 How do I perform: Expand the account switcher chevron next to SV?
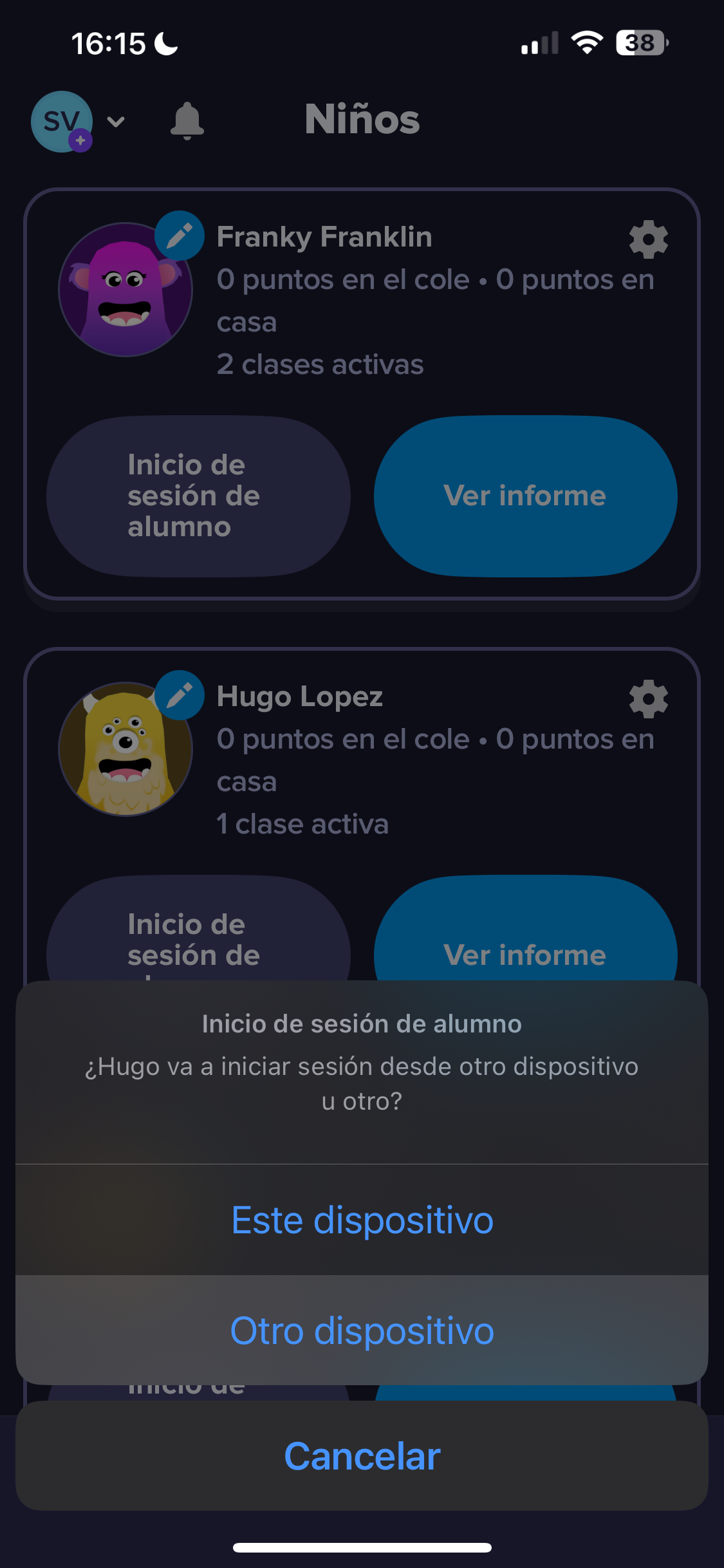pyautogui.click(x=115, y=122)
